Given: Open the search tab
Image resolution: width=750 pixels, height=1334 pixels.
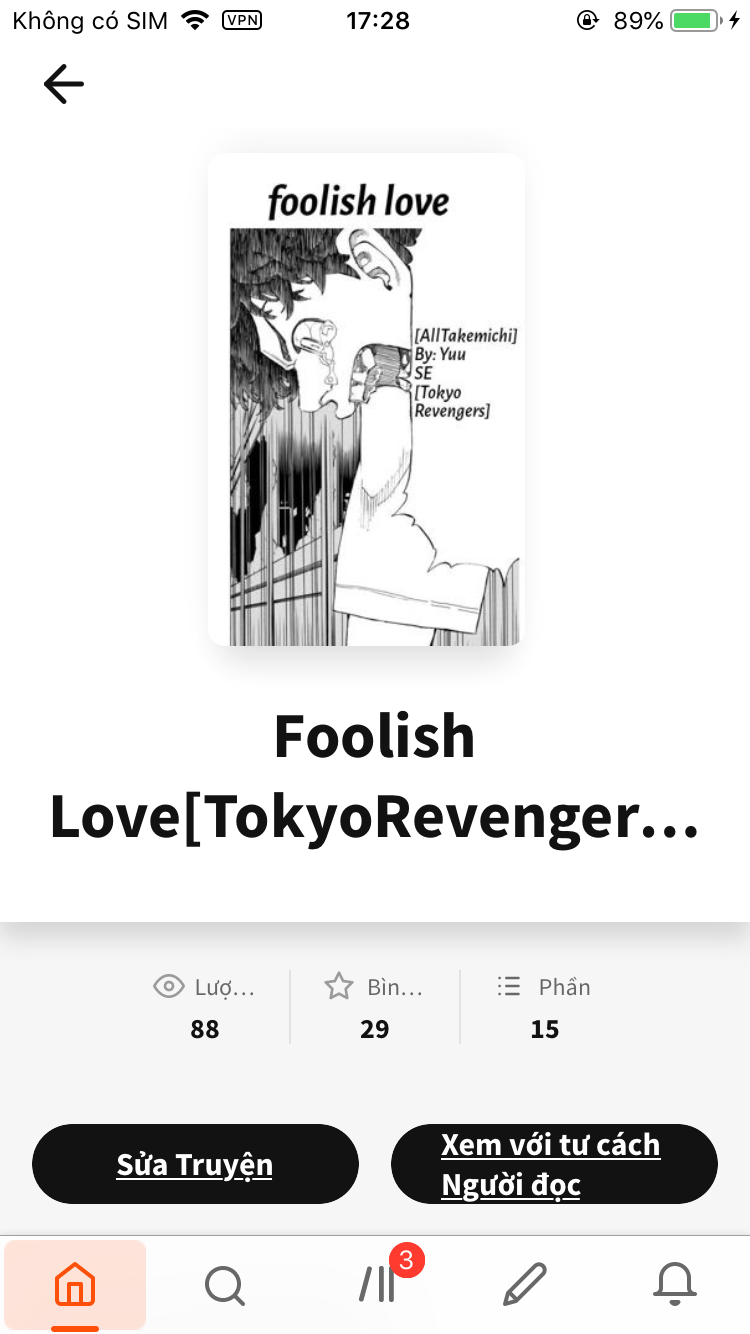Looking at the screenshot, I should (225, 1284).
